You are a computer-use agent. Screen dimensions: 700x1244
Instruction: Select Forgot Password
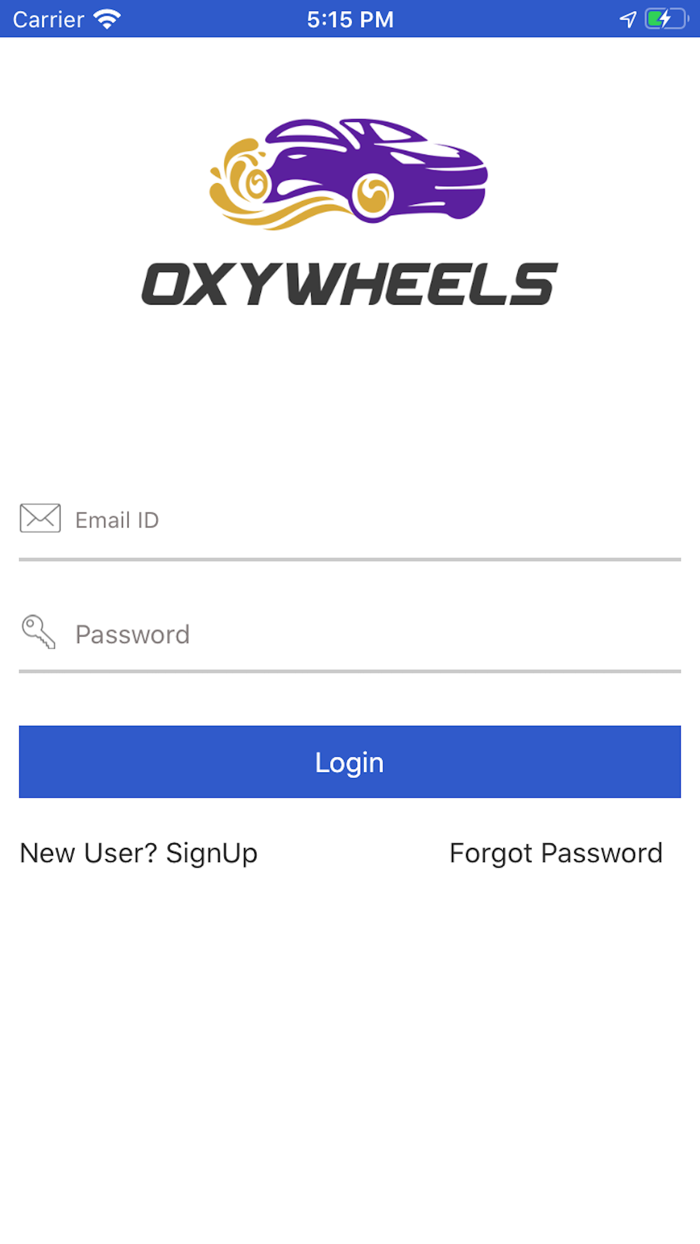556,853
